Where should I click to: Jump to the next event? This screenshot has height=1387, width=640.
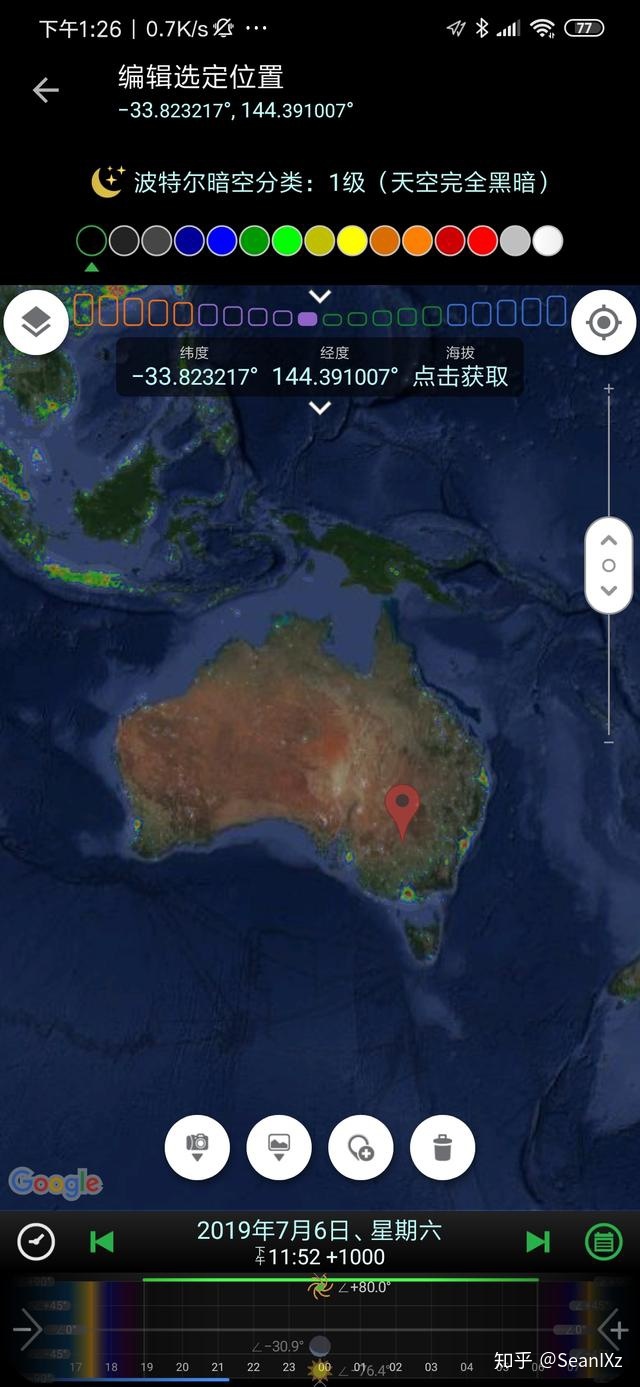[x=537, y=1242]
